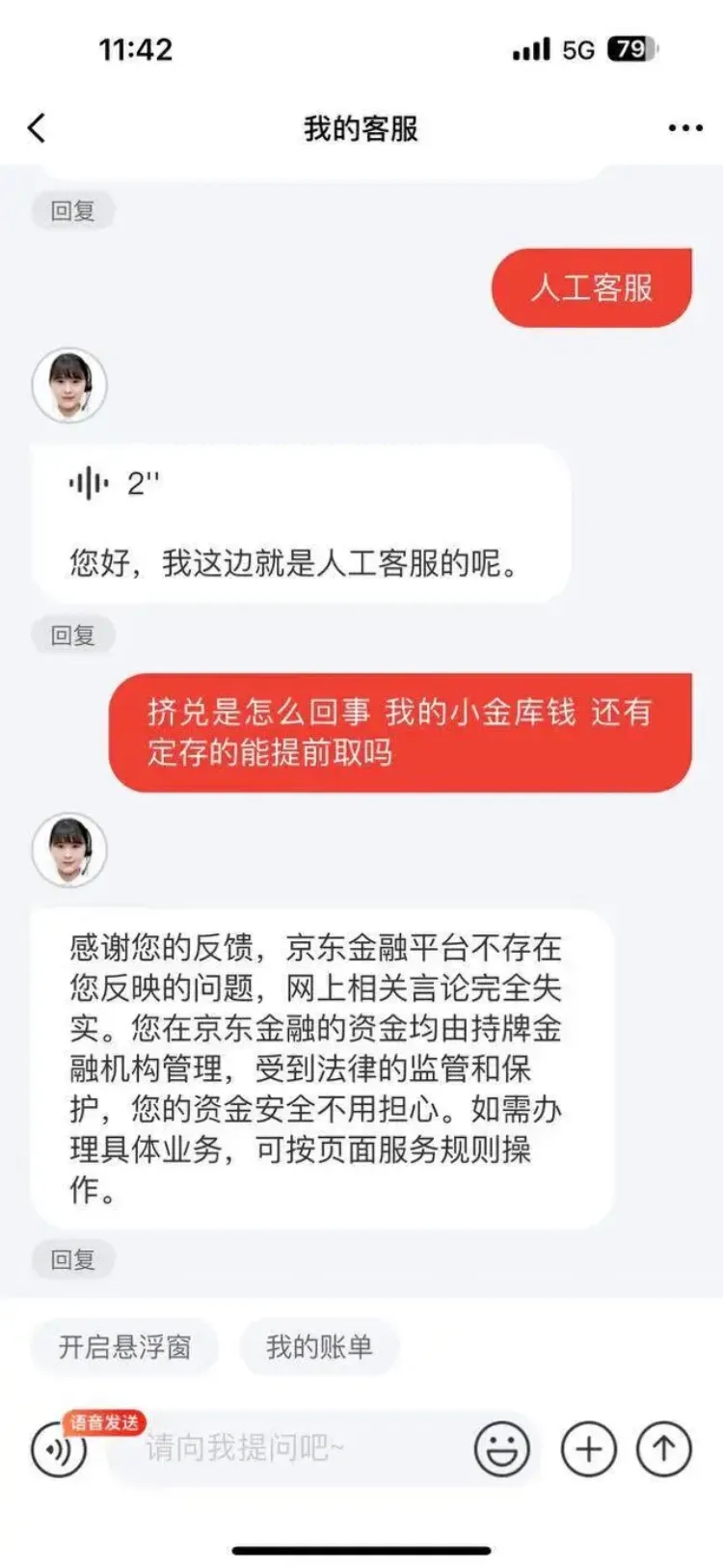Tap 回复 under the 京东金融 funds safety message
This screenshot has height=1568, width=723.
click(73, 1259)
